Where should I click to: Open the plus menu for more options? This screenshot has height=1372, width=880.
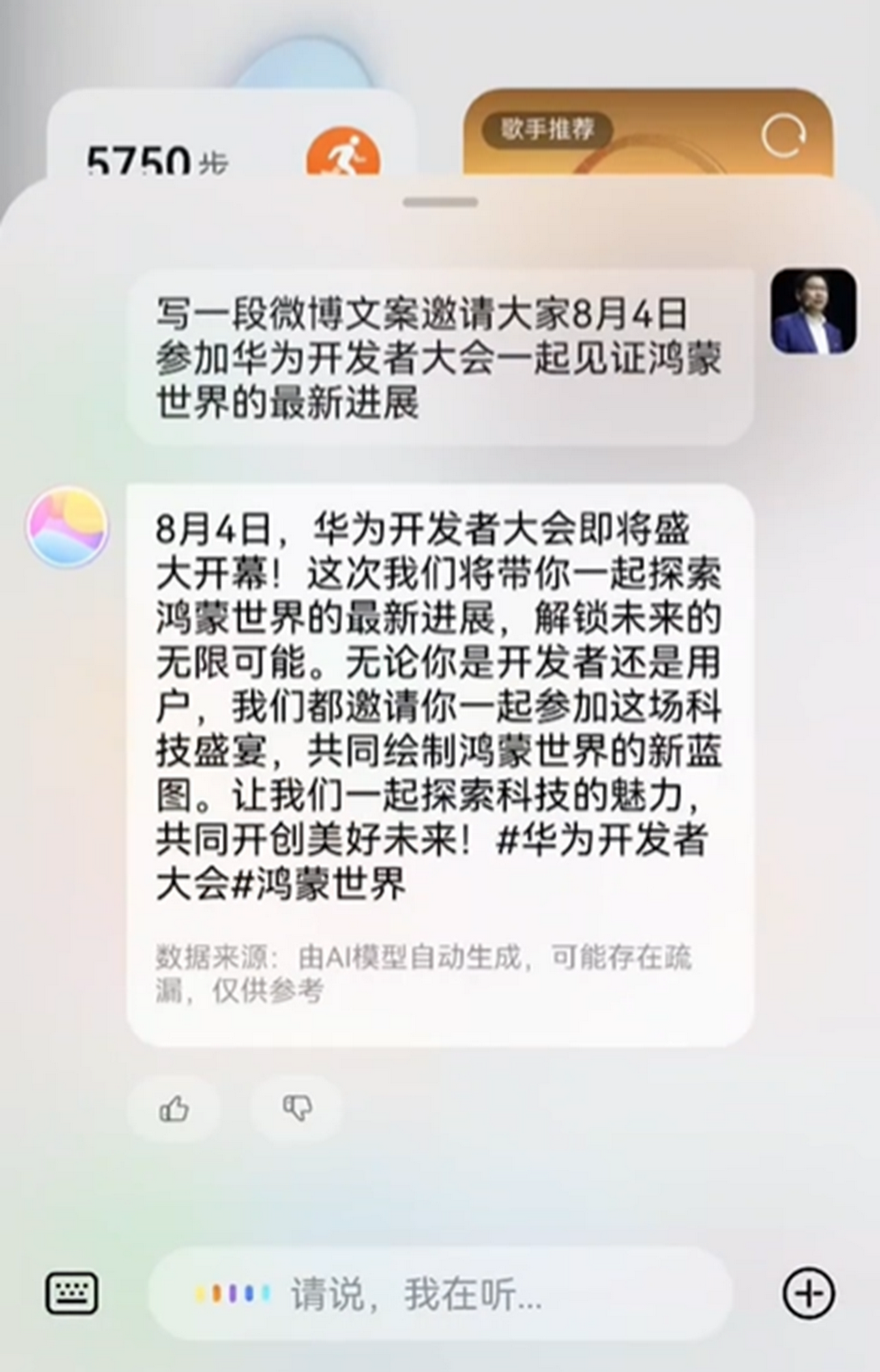click(x=808, y=1293)
